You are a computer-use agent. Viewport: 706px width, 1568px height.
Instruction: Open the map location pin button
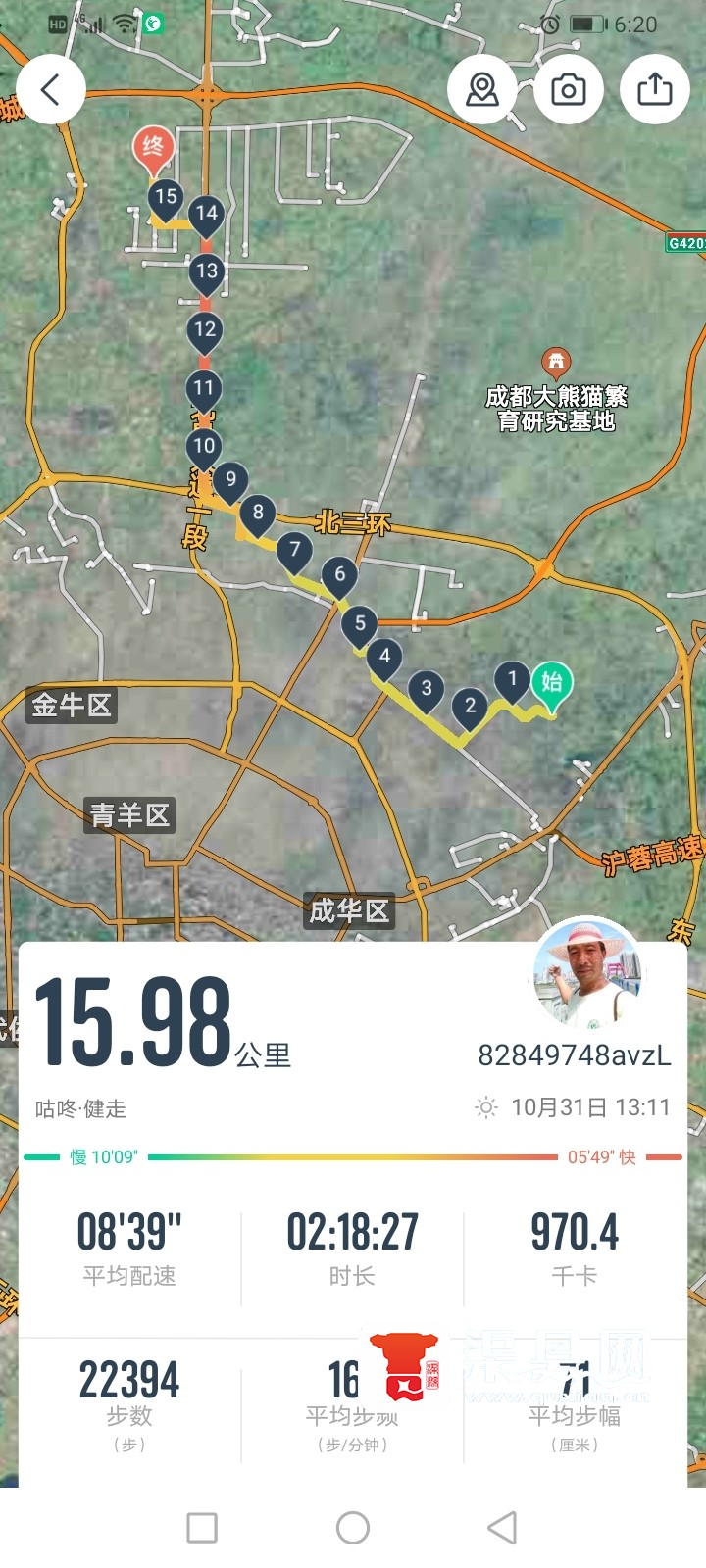(481, 89)
